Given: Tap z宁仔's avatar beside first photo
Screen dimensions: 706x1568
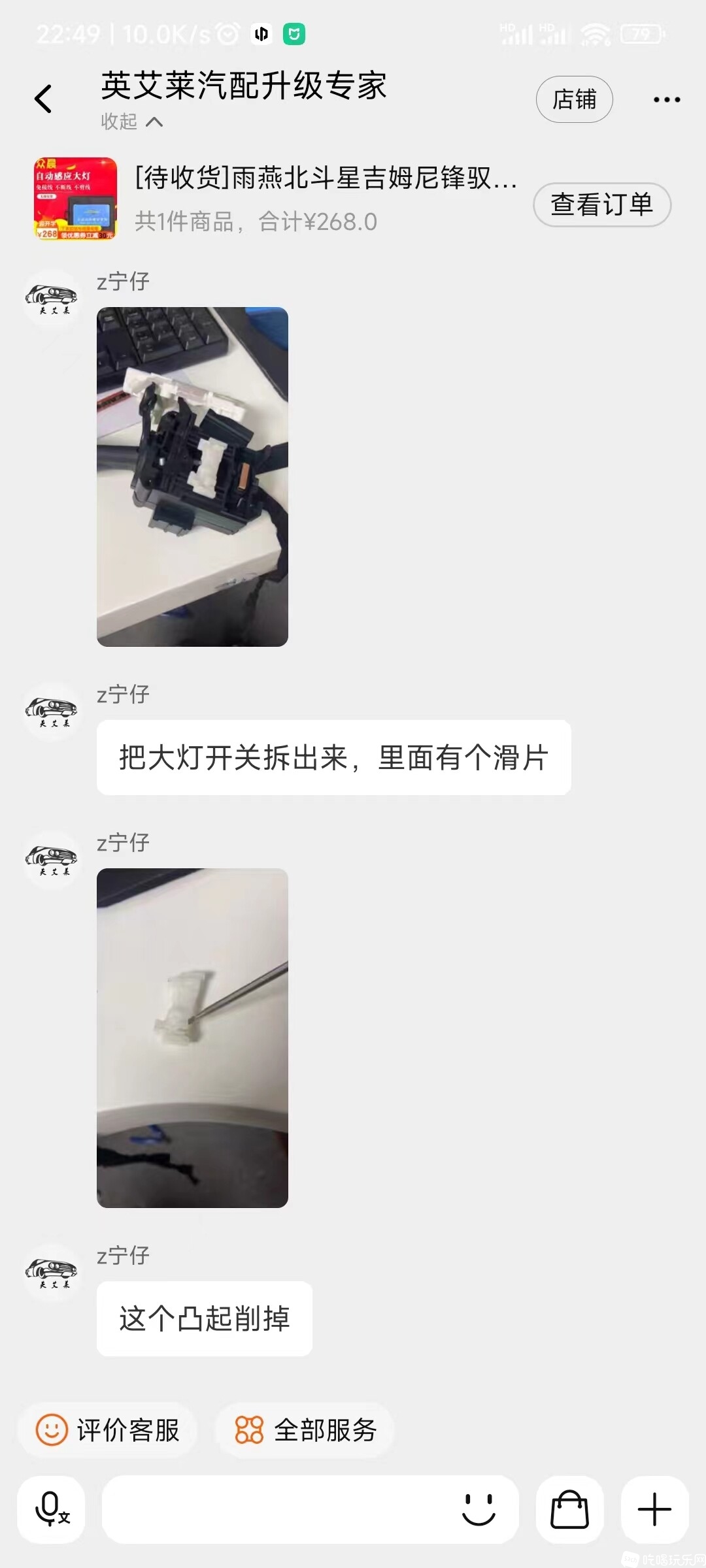Looking at the screenshot, I should [x=51, y=299].
